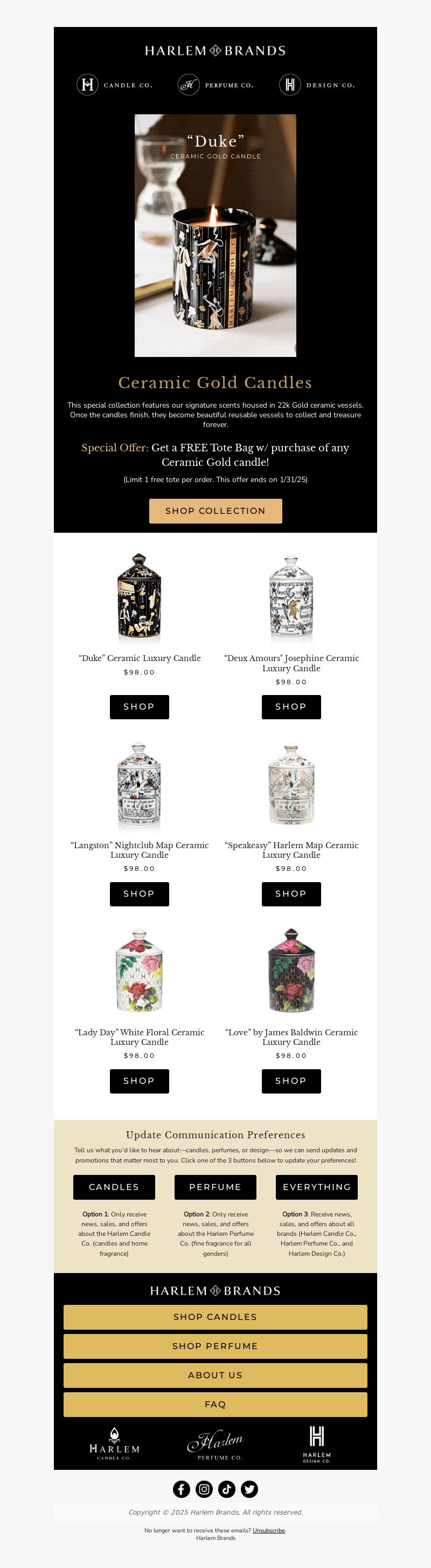Go to About Us
Screen dimensions: 431x1568
(x=215, y=1375)
